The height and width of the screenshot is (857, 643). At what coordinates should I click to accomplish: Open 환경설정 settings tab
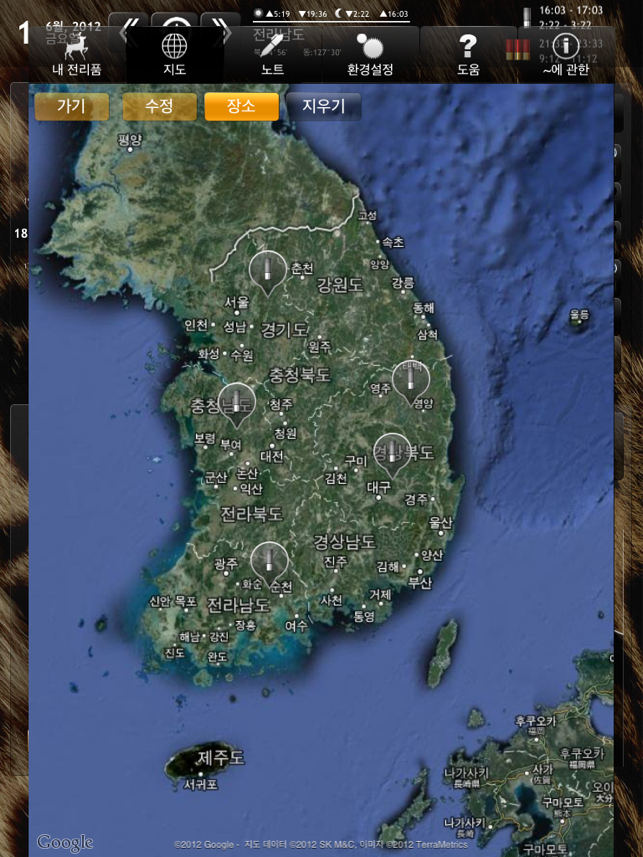pos(370,54)
